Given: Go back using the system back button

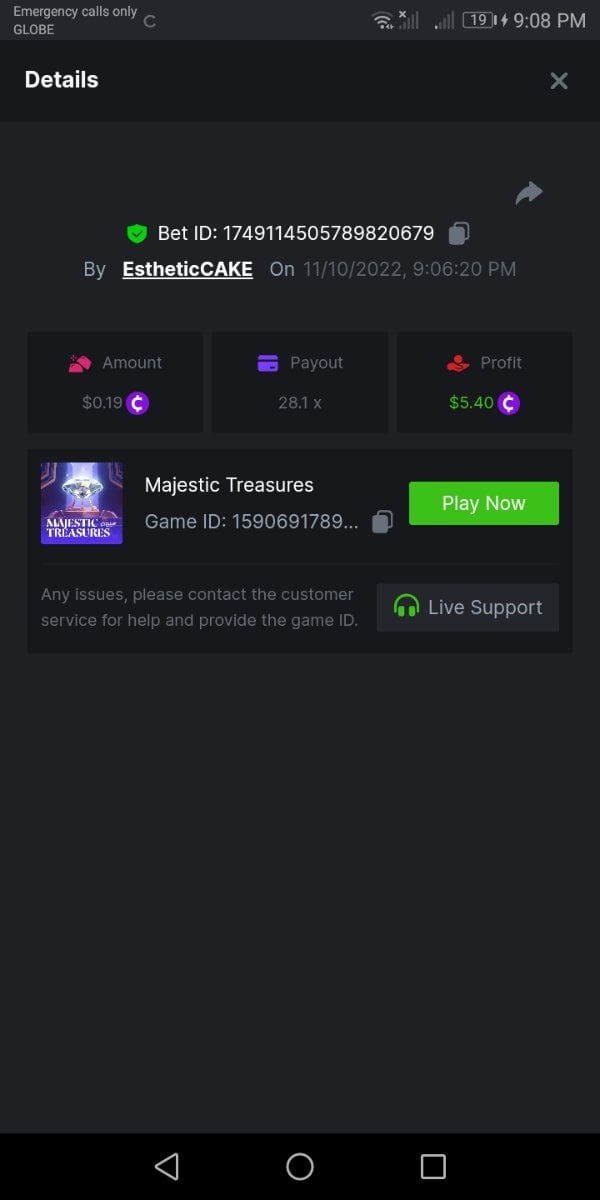Looking at the screenshot, I should point(167,1166).
